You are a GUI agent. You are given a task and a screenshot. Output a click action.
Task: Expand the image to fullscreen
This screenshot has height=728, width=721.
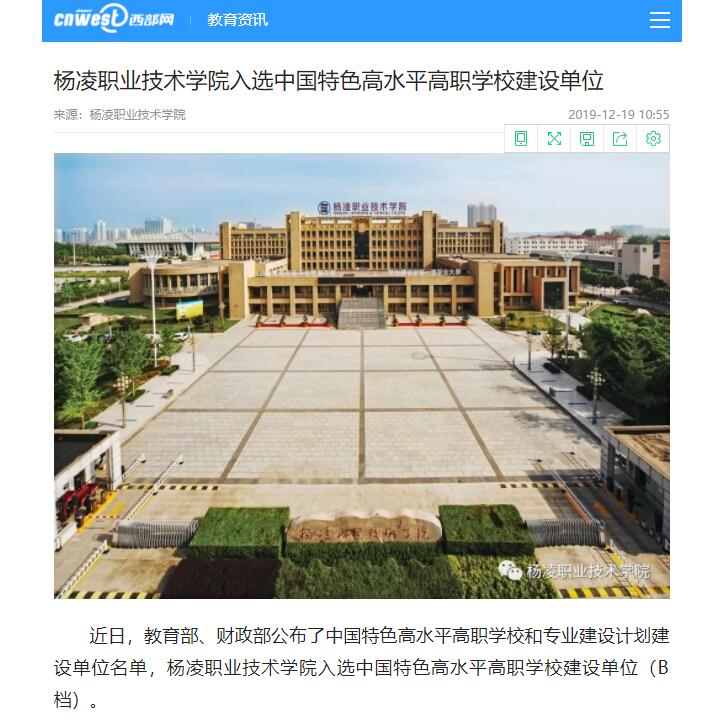554,139
